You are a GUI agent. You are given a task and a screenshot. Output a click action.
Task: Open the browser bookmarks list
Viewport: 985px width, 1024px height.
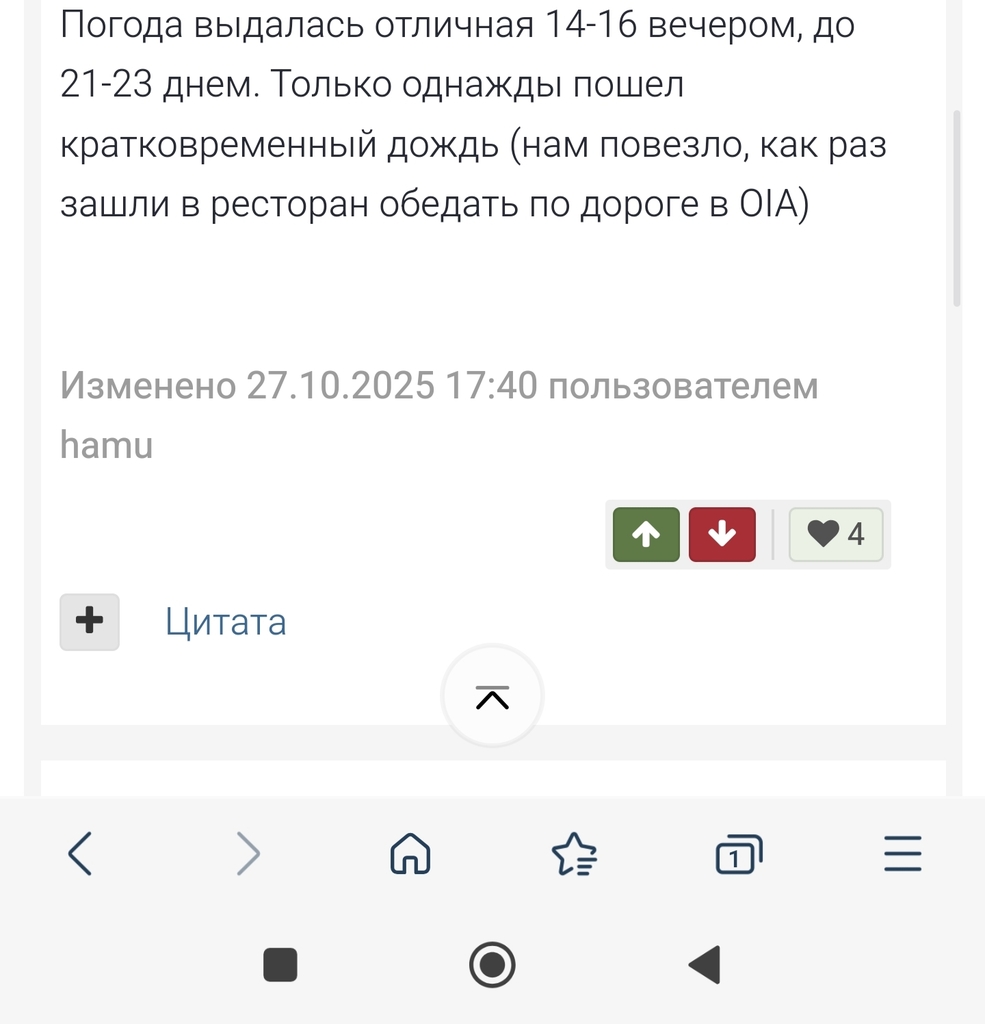click(x=574, y=855)
